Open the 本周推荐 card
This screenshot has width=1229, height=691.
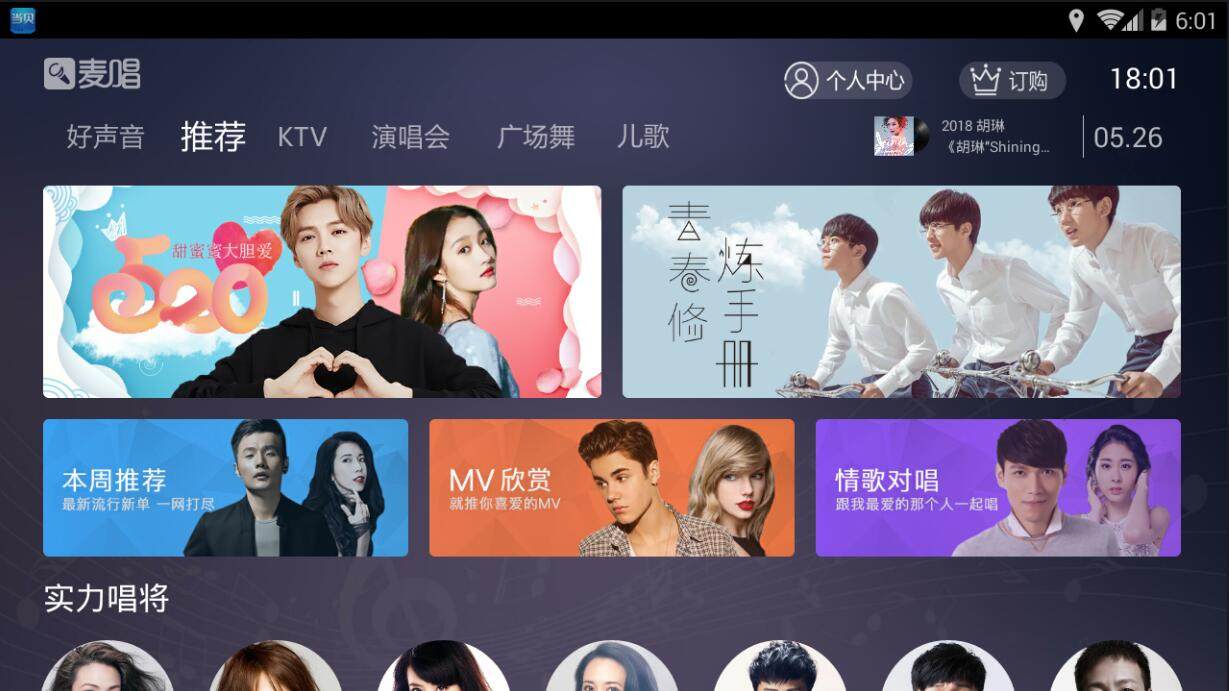[x=225, y=488]
